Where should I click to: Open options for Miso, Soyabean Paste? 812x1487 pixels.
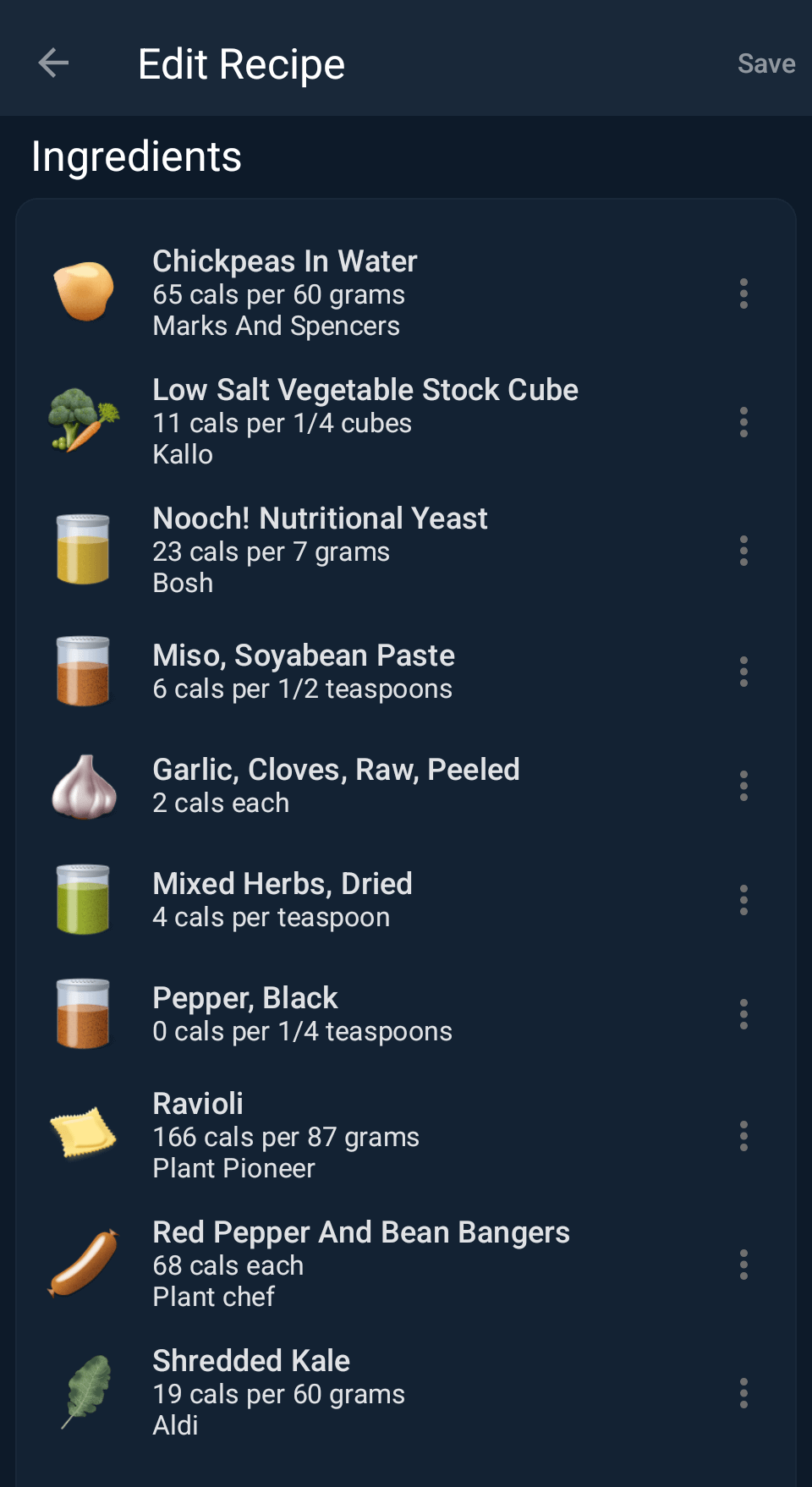[743, 672]
